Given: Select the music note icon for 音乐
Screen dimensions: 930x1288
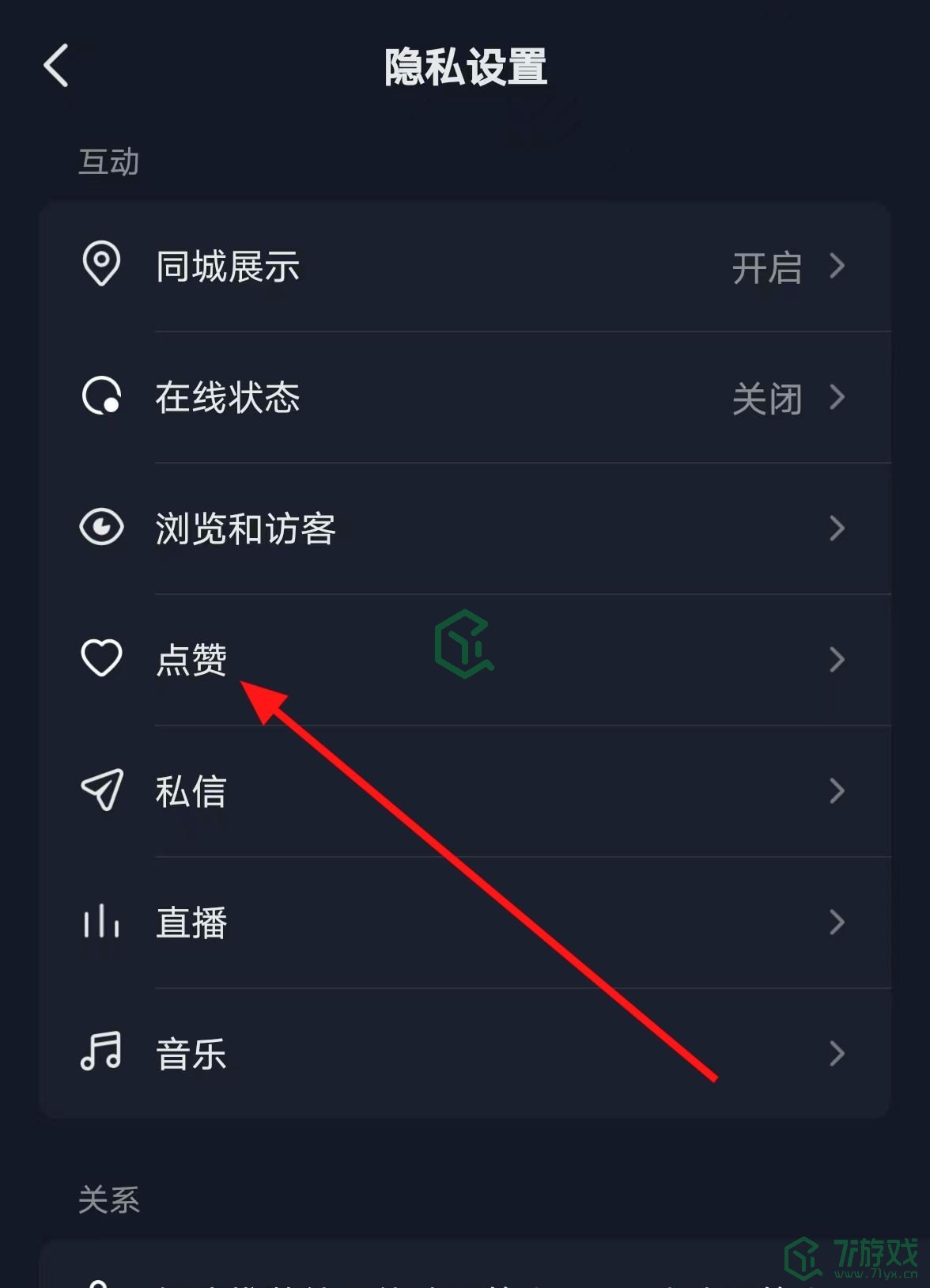Looking at the screenshot, I should 101,1051.
